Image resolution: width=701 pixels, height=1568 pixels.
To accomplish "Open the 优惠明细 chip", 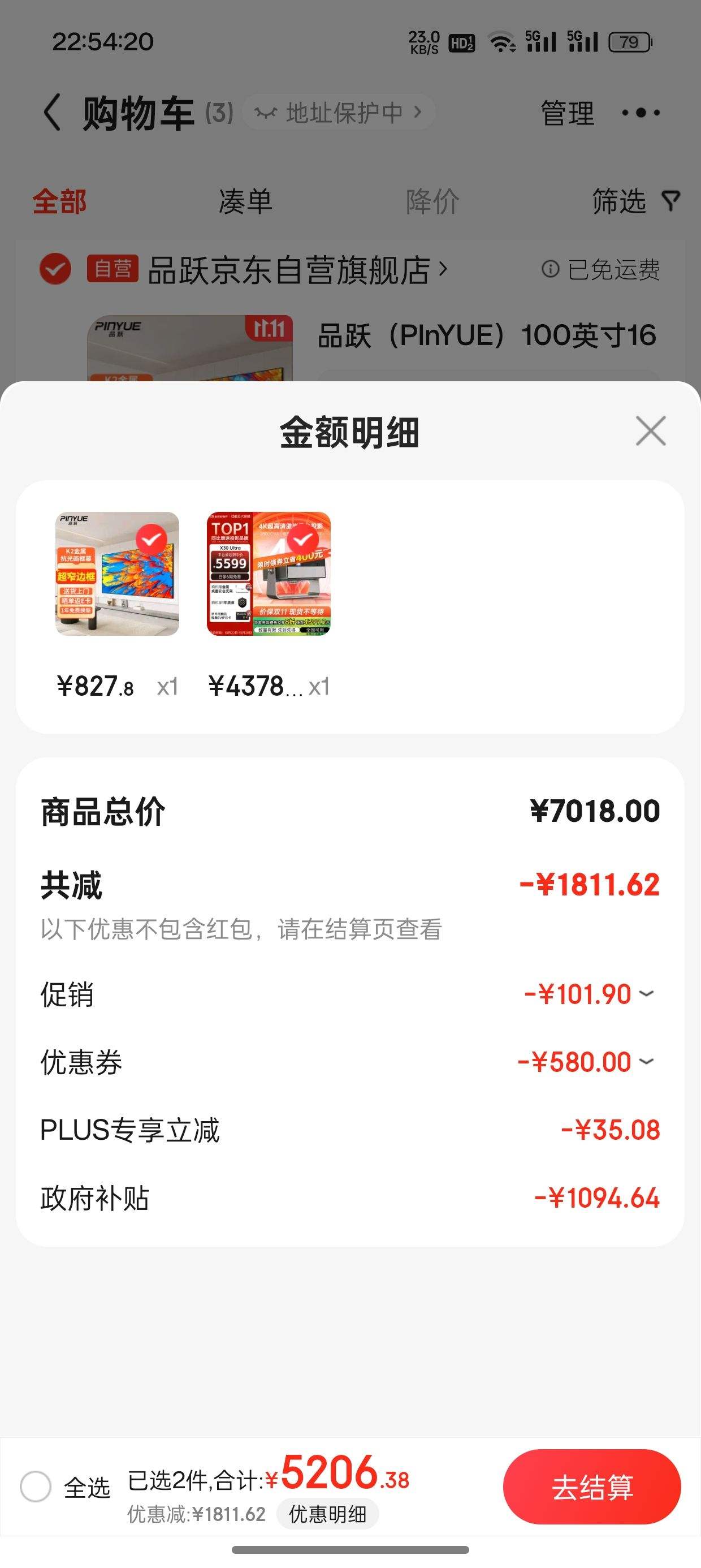I will (327, 1514).
